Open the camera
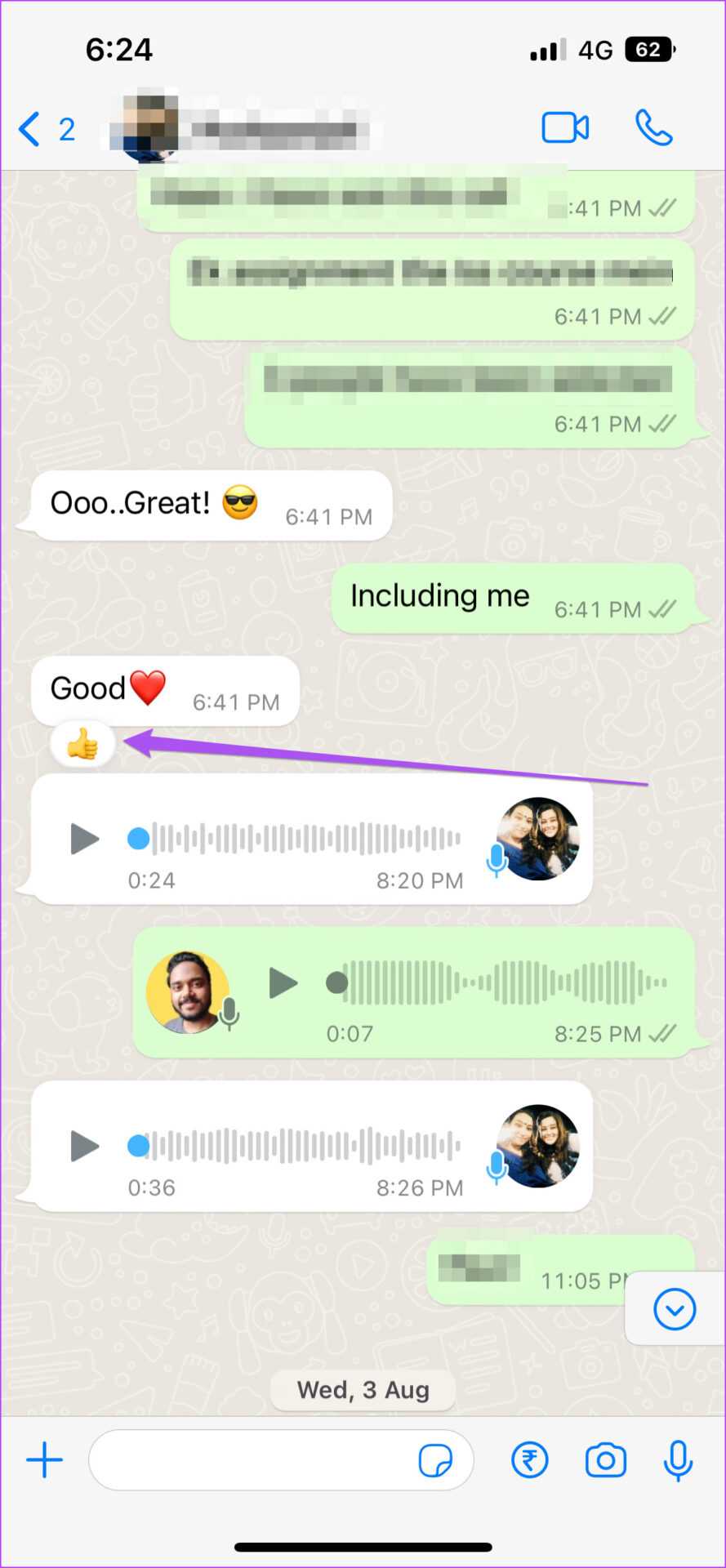The height and width of the screenshot is (1568, 726). point(605,1459)
